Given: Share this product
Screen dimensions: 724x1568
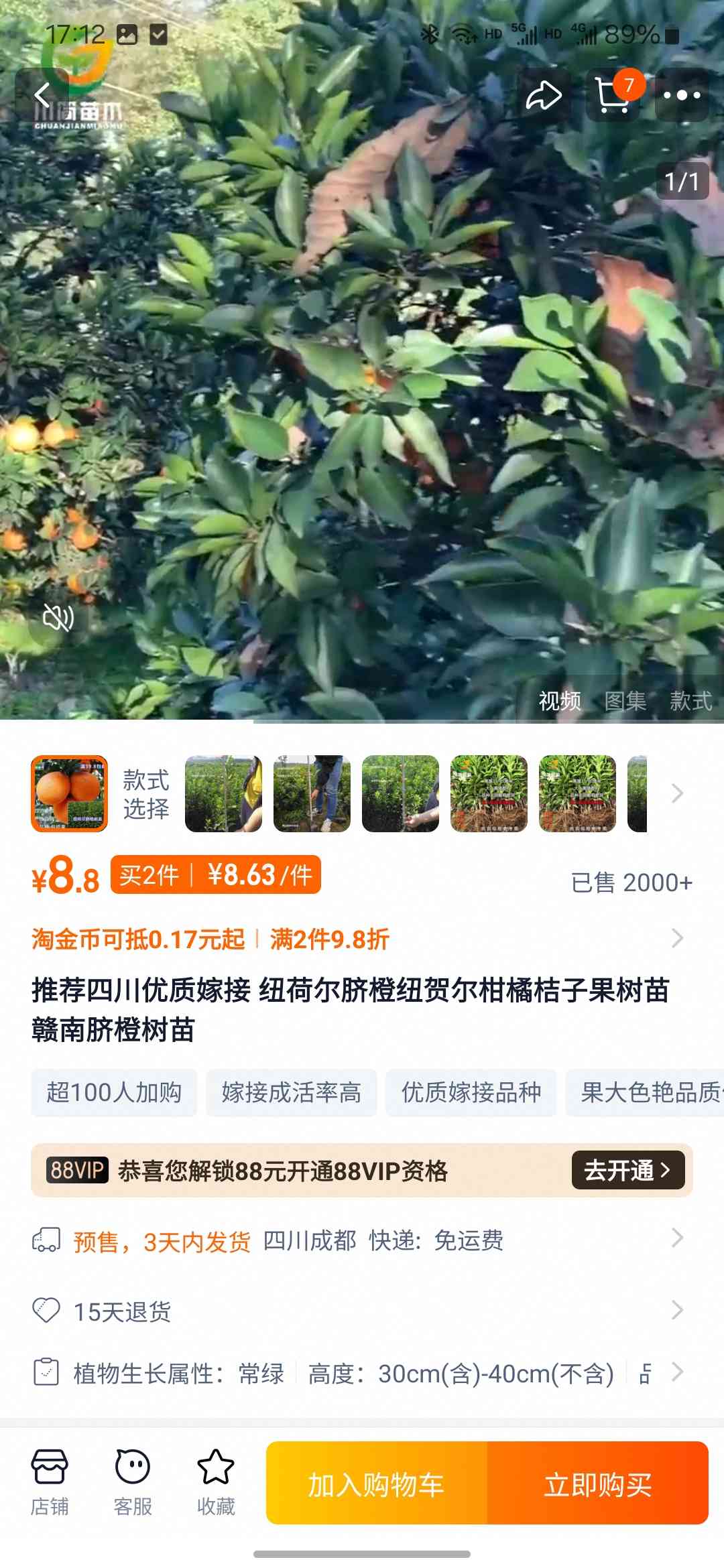Looking at the screenshot, I should click(x=544, y=95).
